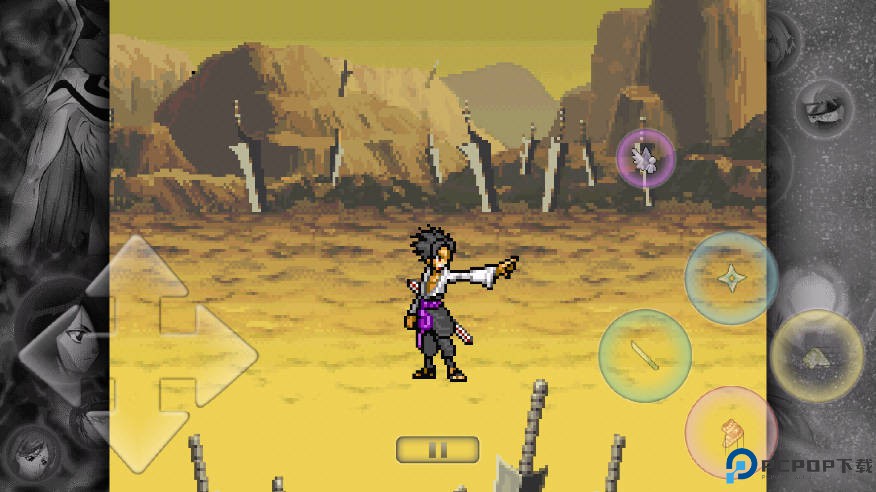Image resolution: width=876 pixels, height=492 pixels.
Task: Activate the purple wing skill button
Action: [x=645, y=157]
